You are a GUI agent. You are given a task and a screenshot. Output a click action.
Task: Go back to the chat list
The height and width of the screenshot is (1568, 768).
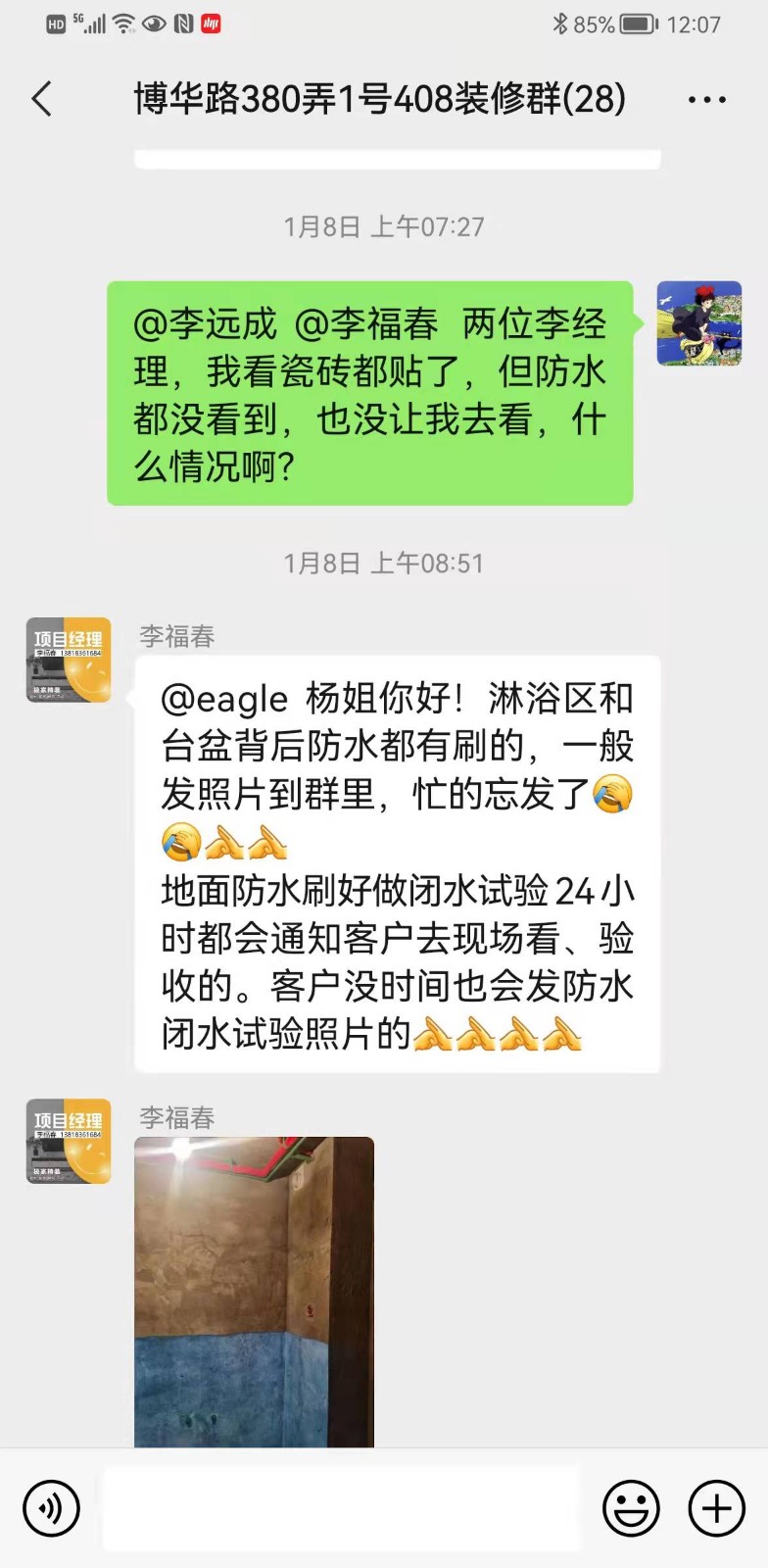[x=41, y=99]
